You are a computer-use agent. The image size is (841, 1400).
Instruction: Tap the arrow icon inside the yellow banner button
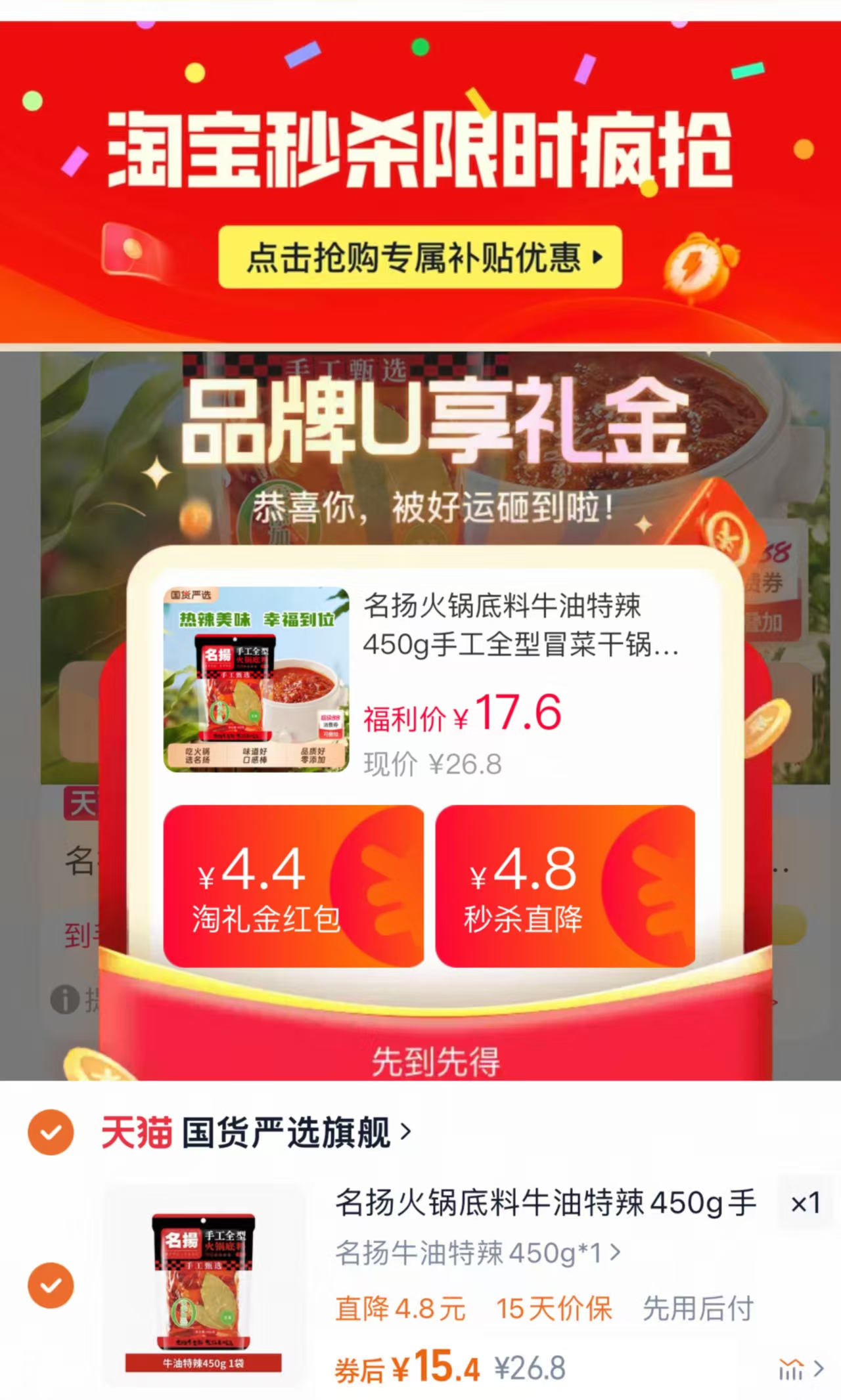tap(599, 258)
